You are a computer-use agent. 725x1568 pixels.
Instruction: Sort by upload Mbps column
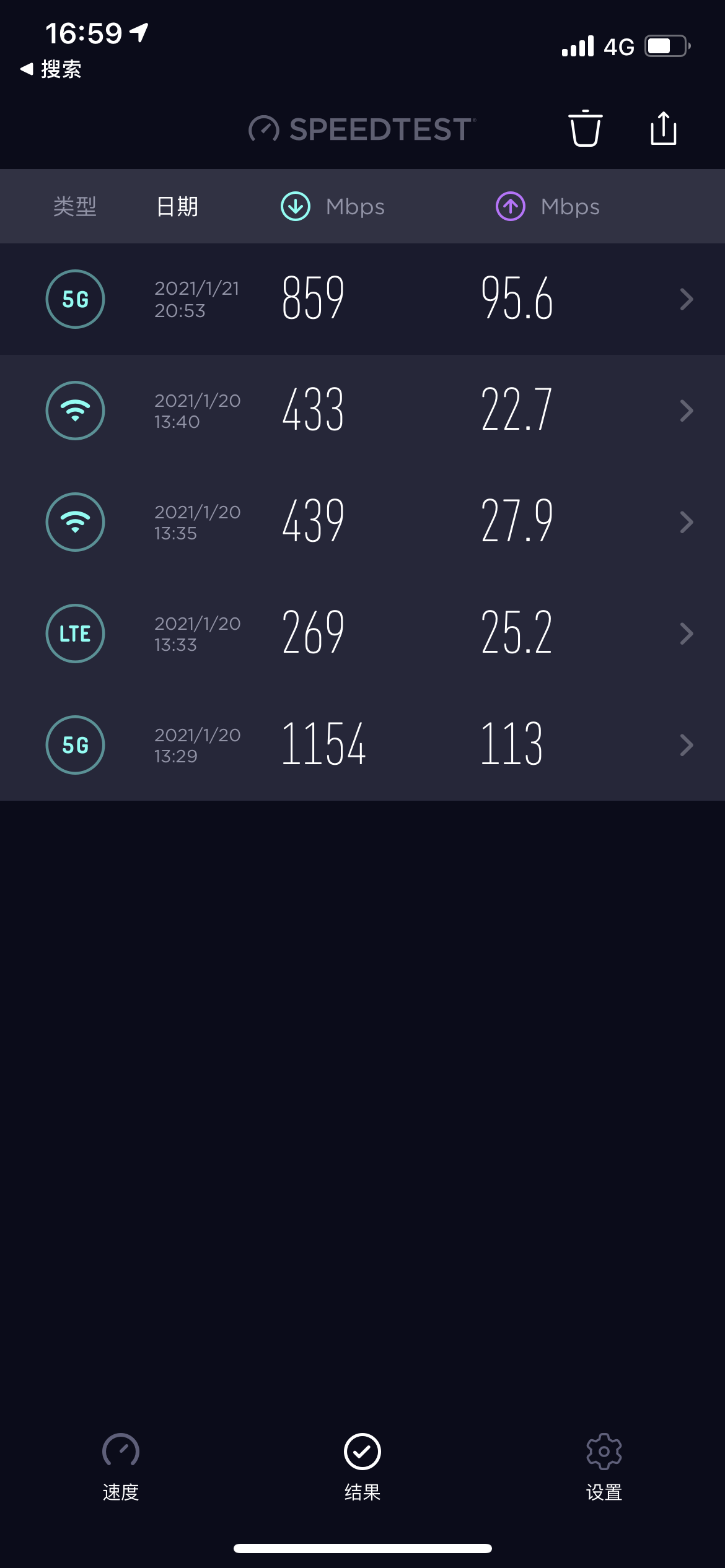tap(548, 206)
